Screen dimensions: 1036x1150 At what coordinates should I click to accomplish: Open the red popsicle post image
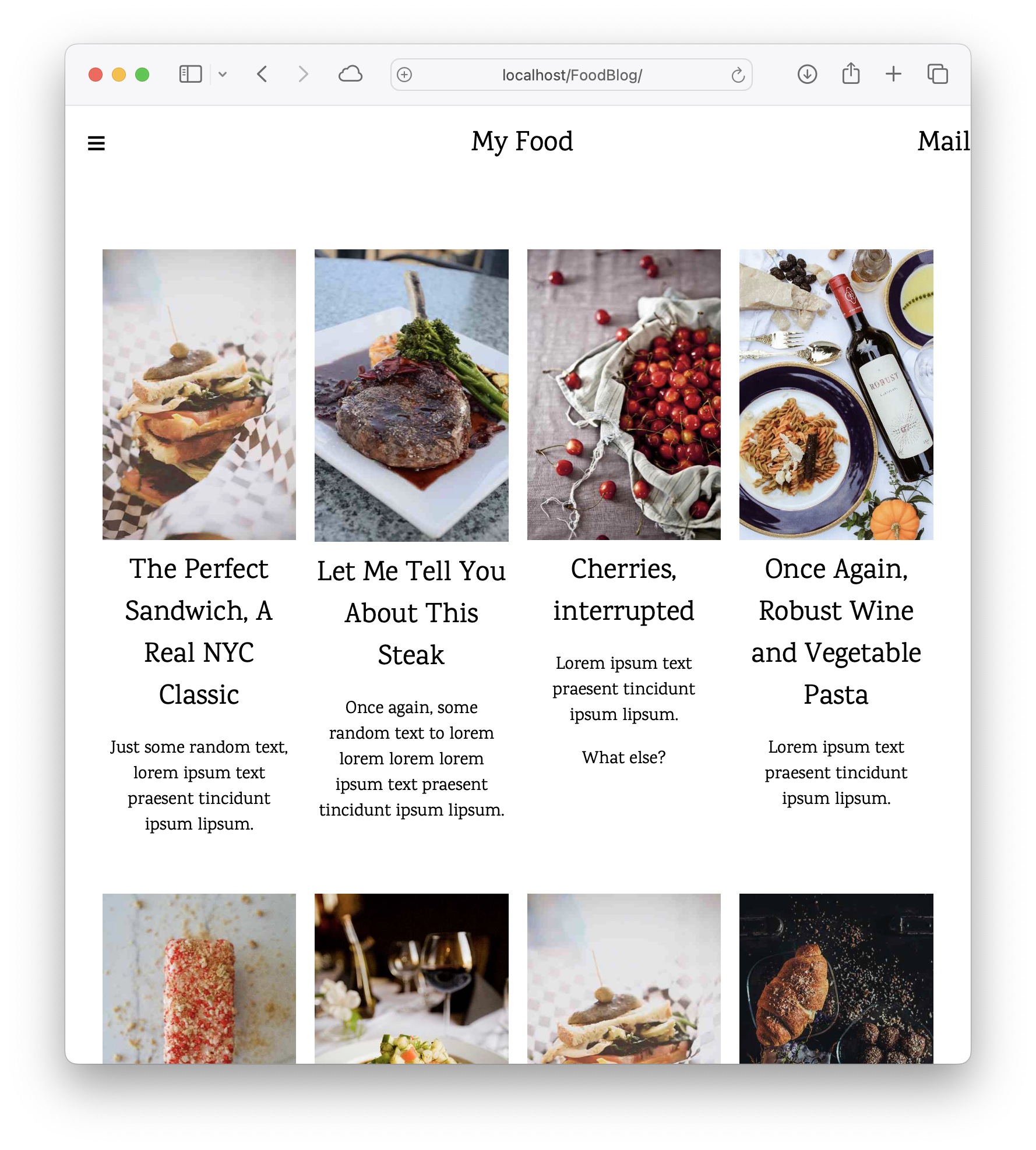[199, 978]
